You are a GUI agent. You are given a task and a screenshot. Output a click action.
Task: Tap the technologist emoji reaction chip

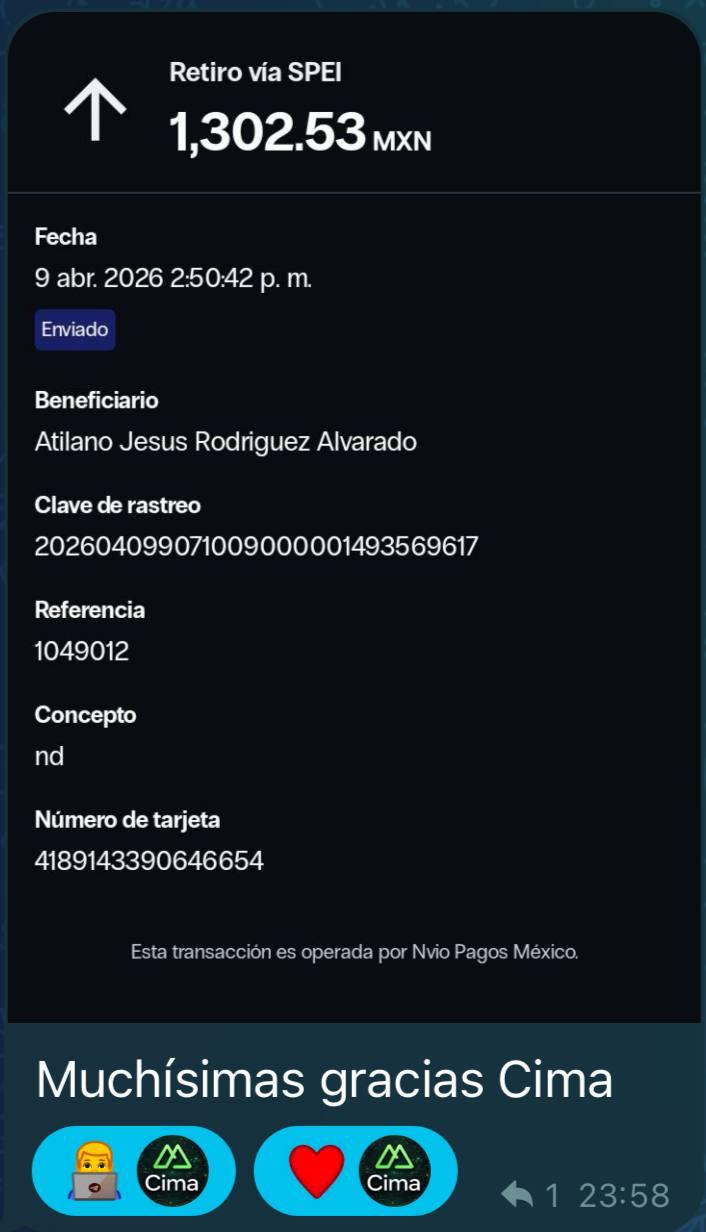click(x=133, y=1171)
